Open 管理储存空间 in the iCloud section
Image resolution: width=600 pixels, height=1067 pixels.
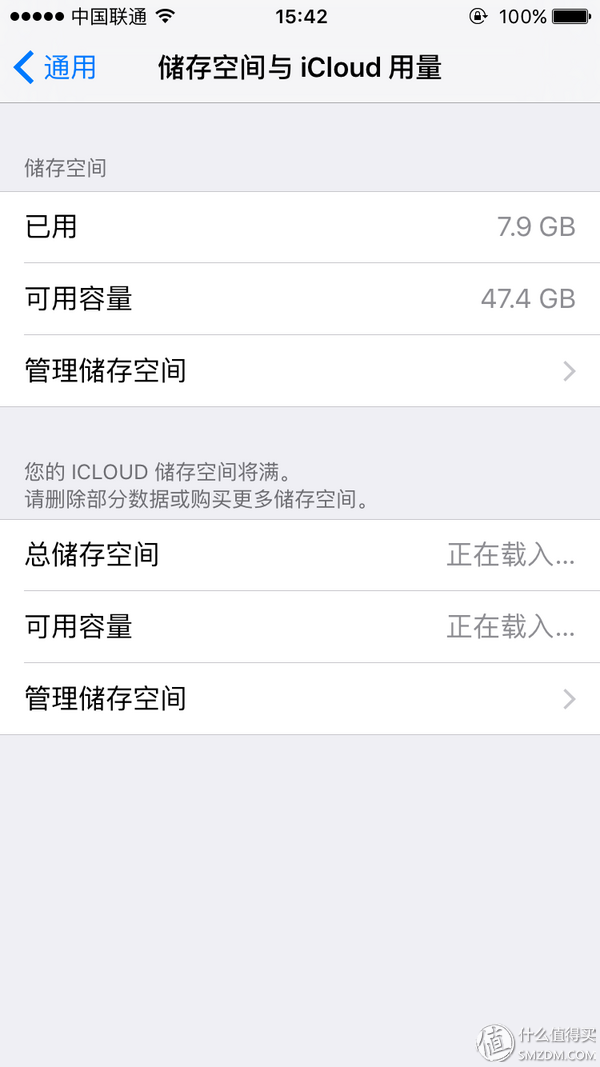coord(300,699)
